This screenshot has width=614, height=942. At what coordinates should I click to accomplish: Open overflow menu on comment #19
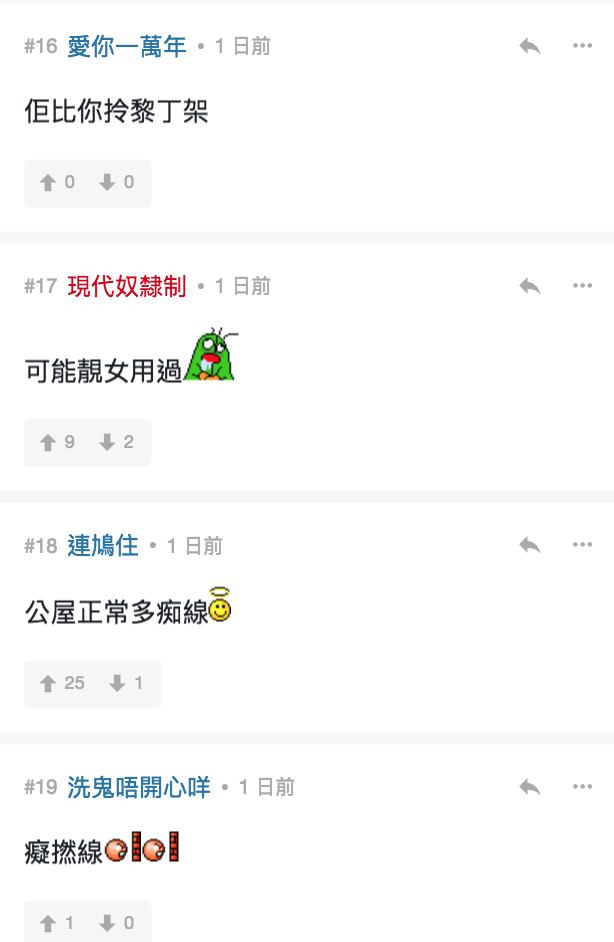click(582, 787)
